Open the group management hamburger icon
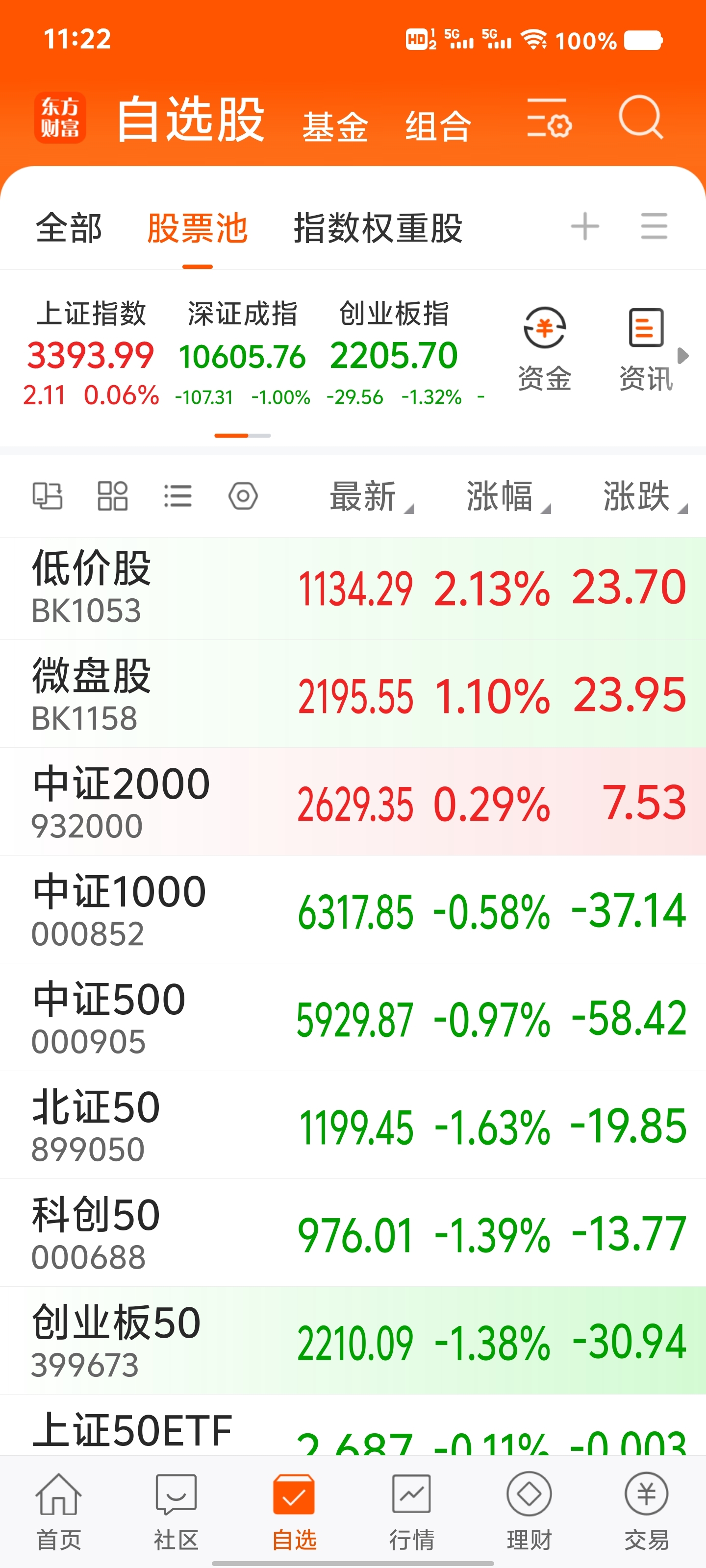This screenshot has height=1568, width=706. point(654,225)
